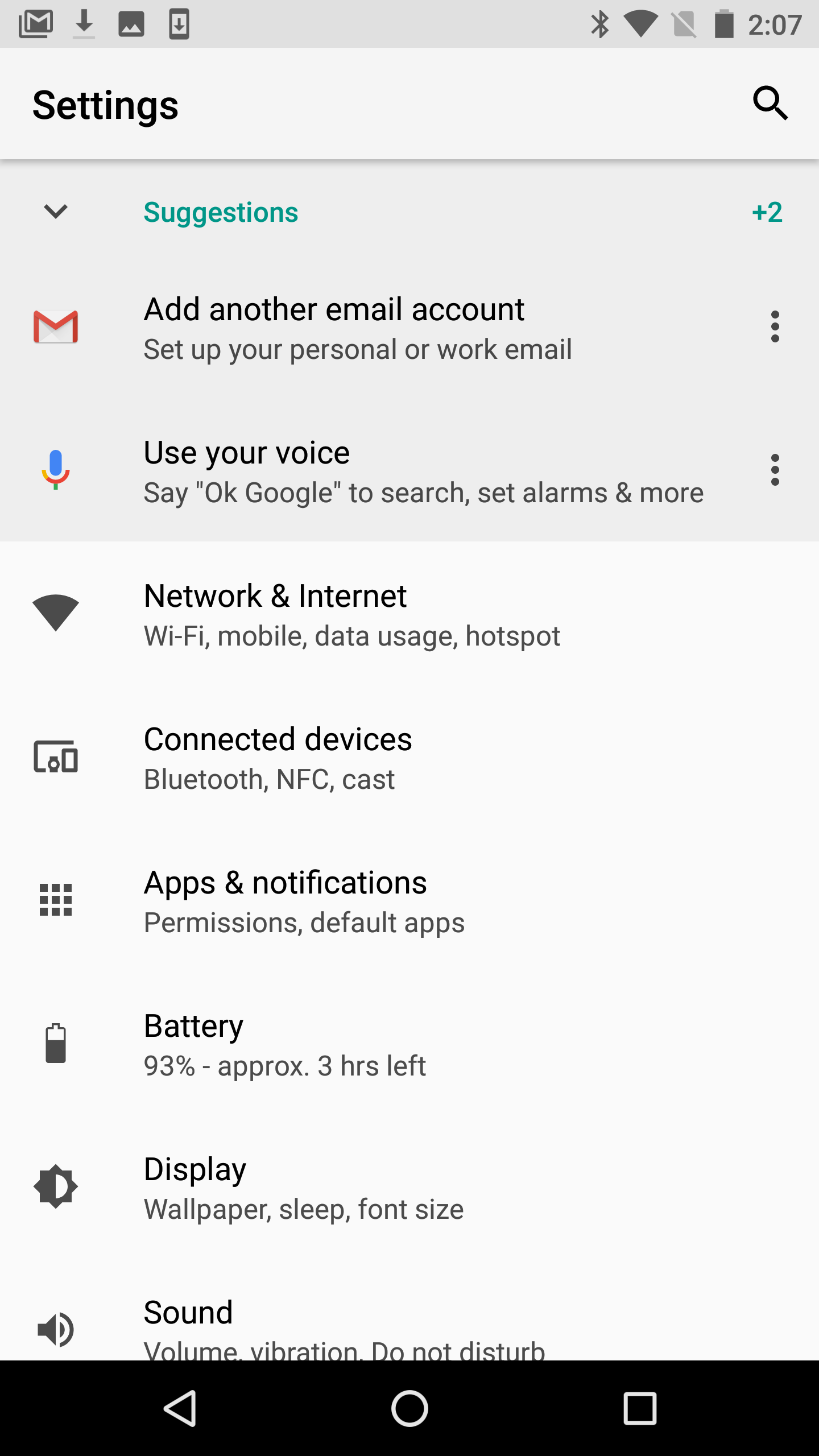Tap the Sound speaker icon
The image size is (819, 1456).
pos(56,1329)
